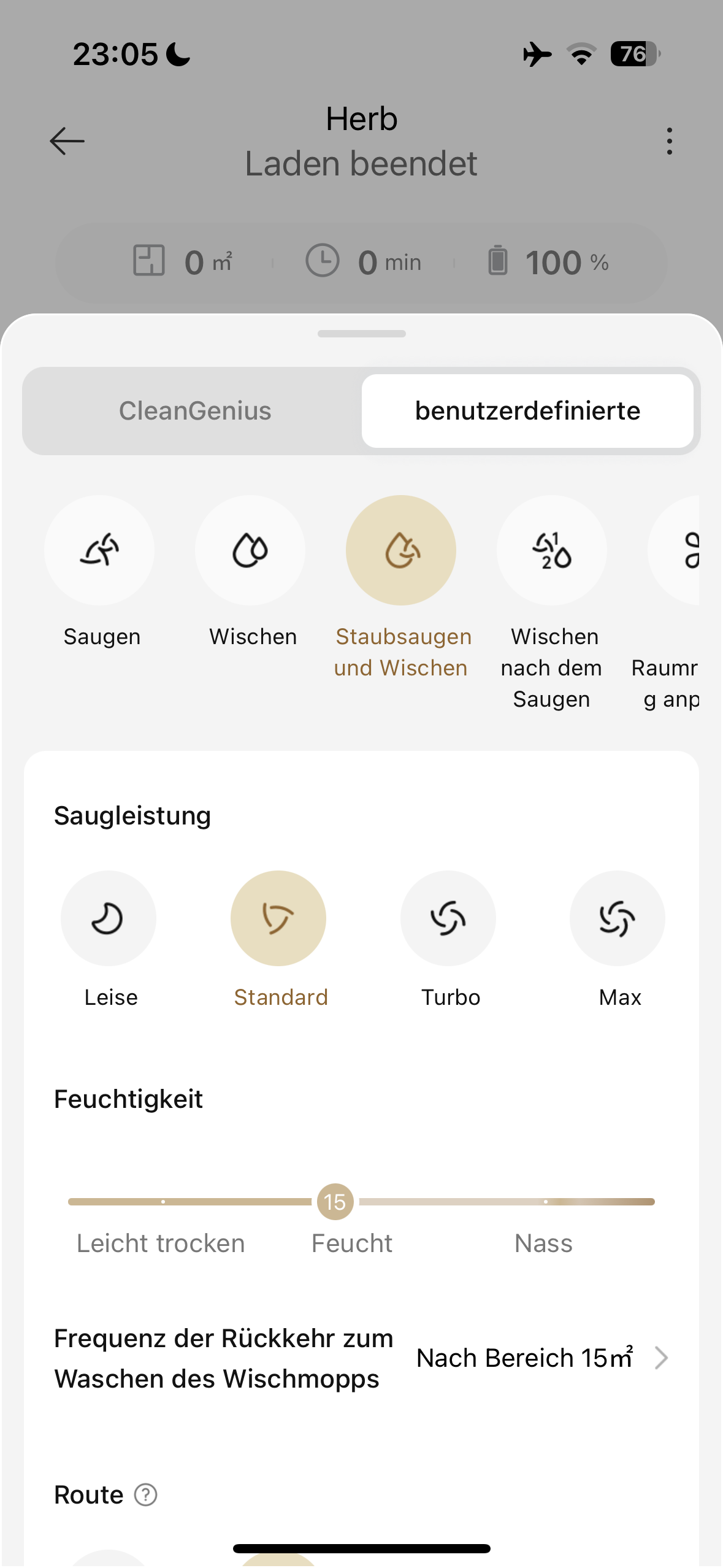Open the three-dot overflow menu
Screen dimensions: 723x1568
click(669, 141)
